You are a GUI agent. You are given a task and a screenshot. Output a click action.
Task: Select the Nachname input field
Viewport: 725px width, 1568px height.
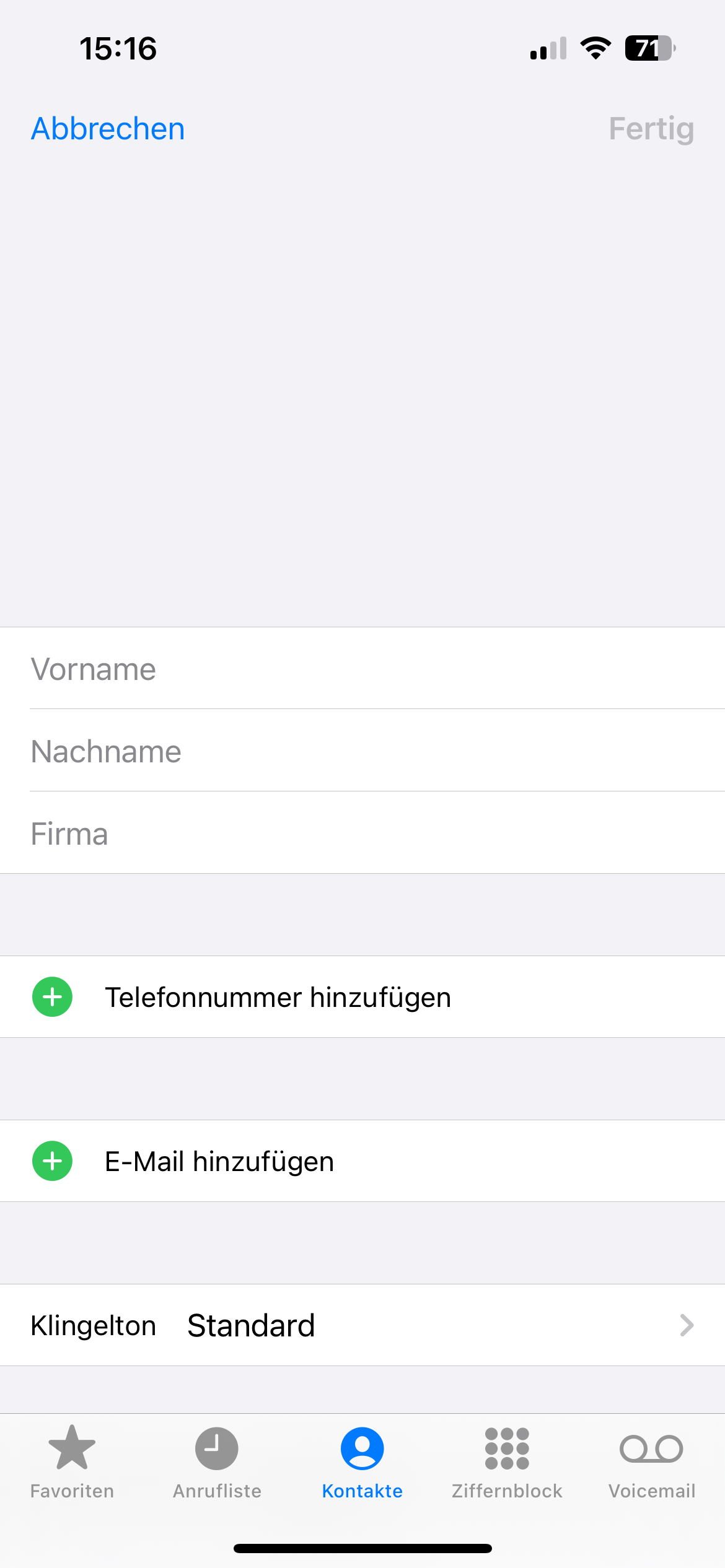362,751
